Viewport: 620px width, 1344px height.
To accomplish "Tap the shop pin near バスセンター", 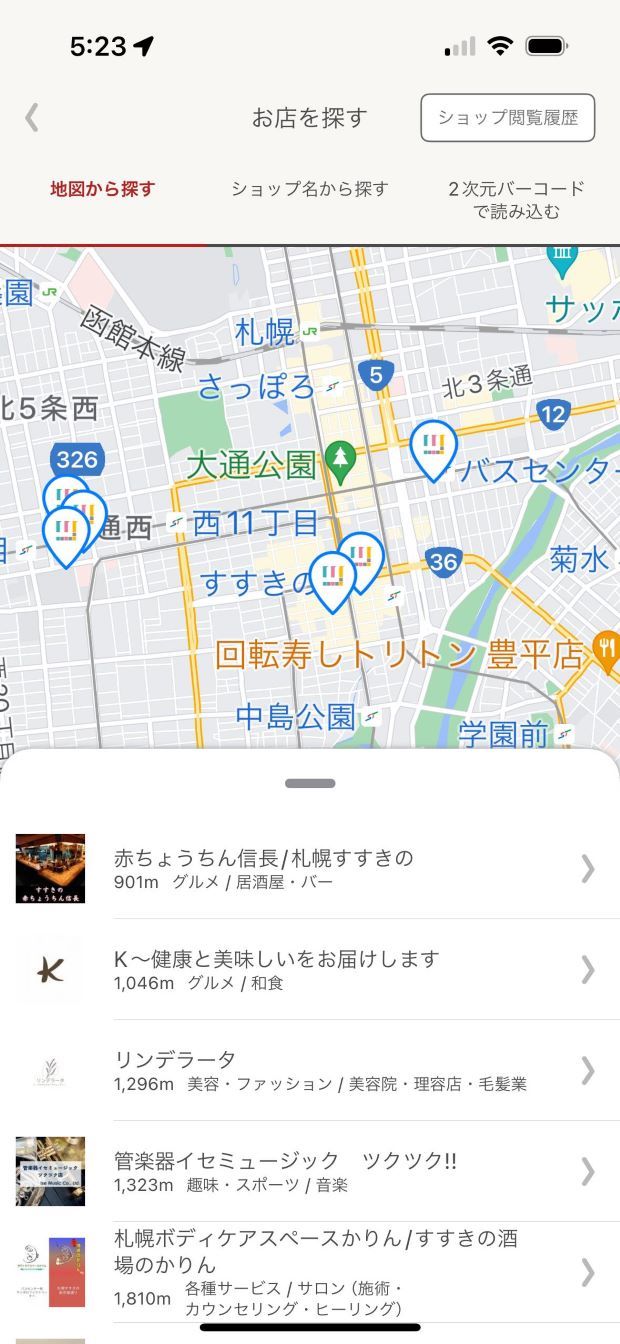I will [433, 446].
